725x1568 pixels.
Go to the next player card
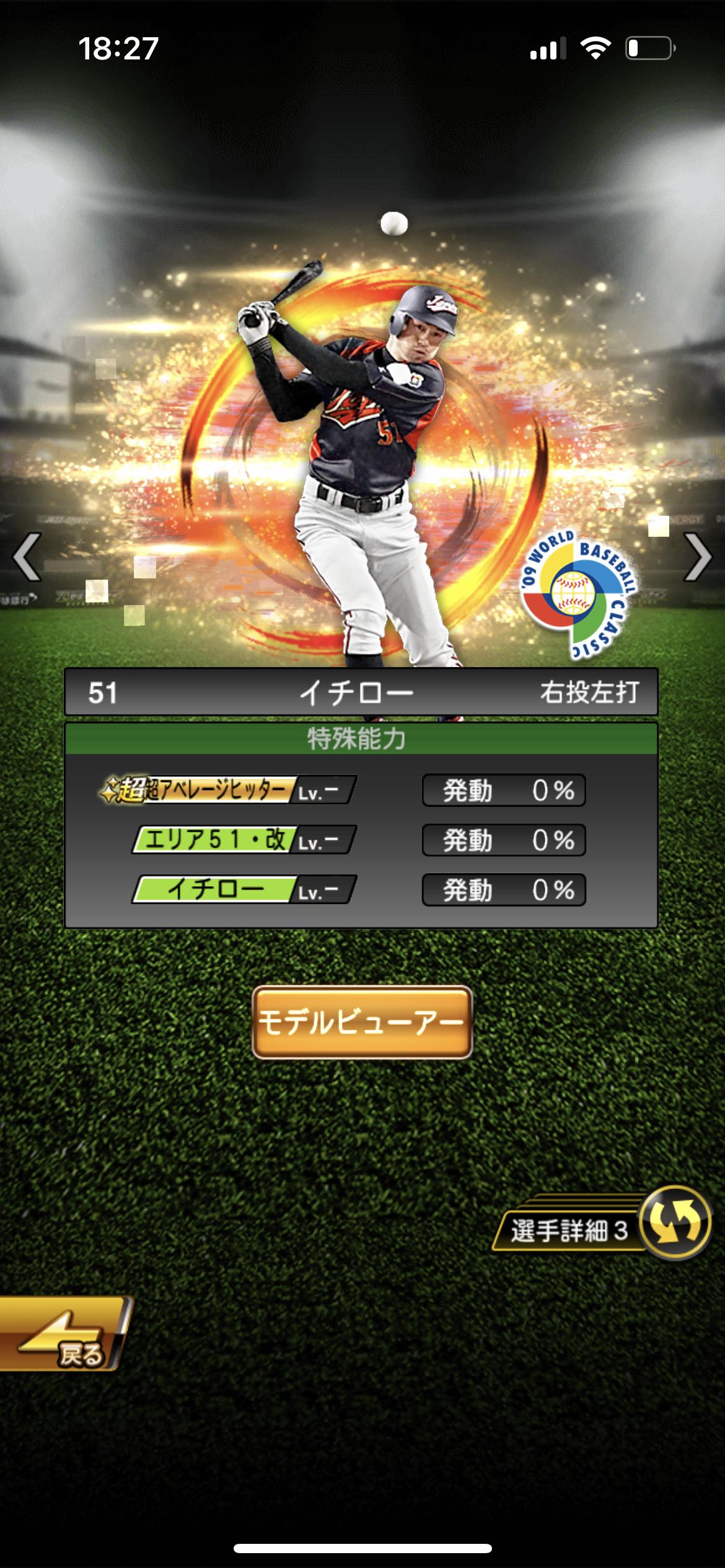697,557
